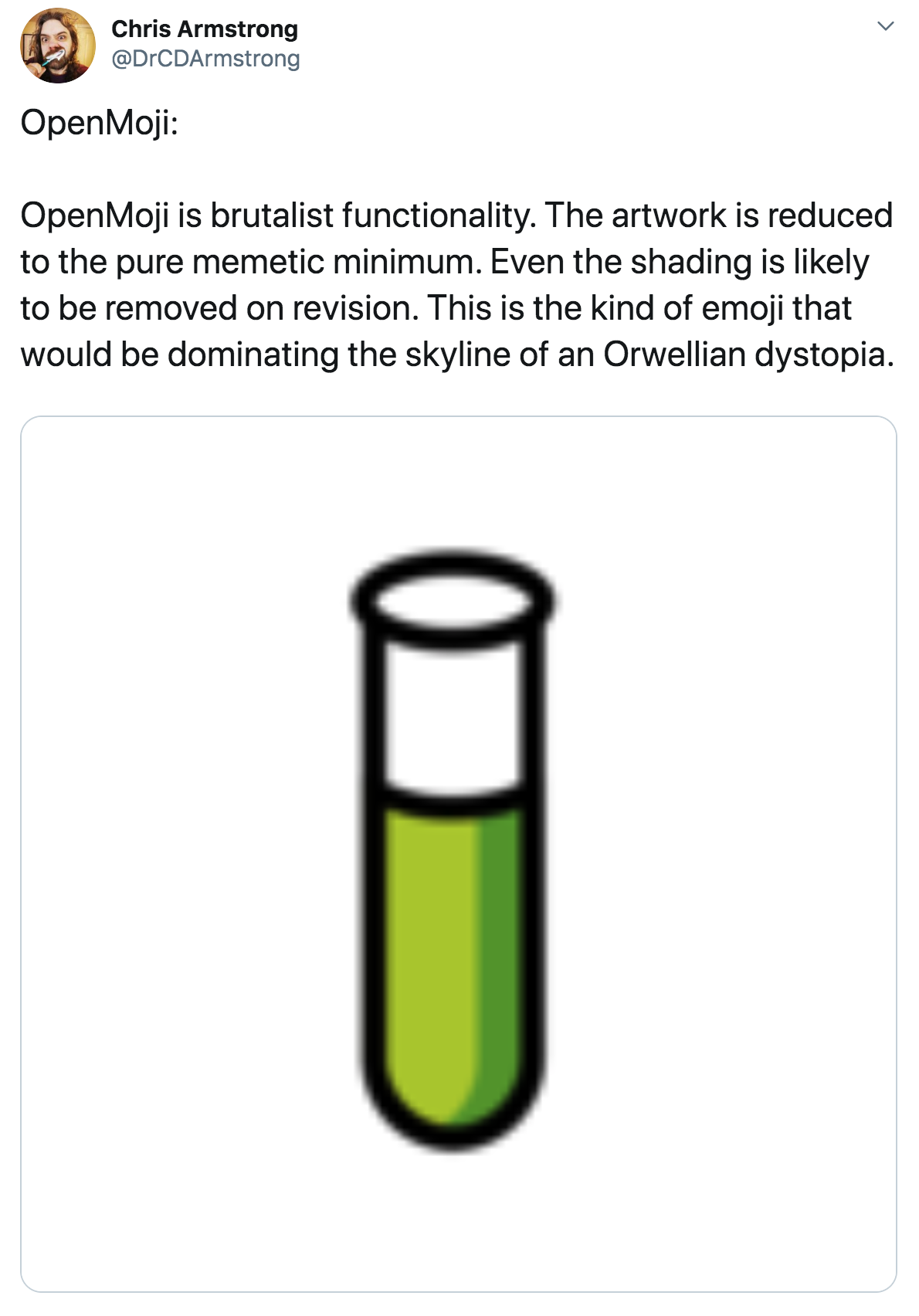Open the test tube image attachment
This screenshot has width=919, height=1316.
tap(458, 853)
